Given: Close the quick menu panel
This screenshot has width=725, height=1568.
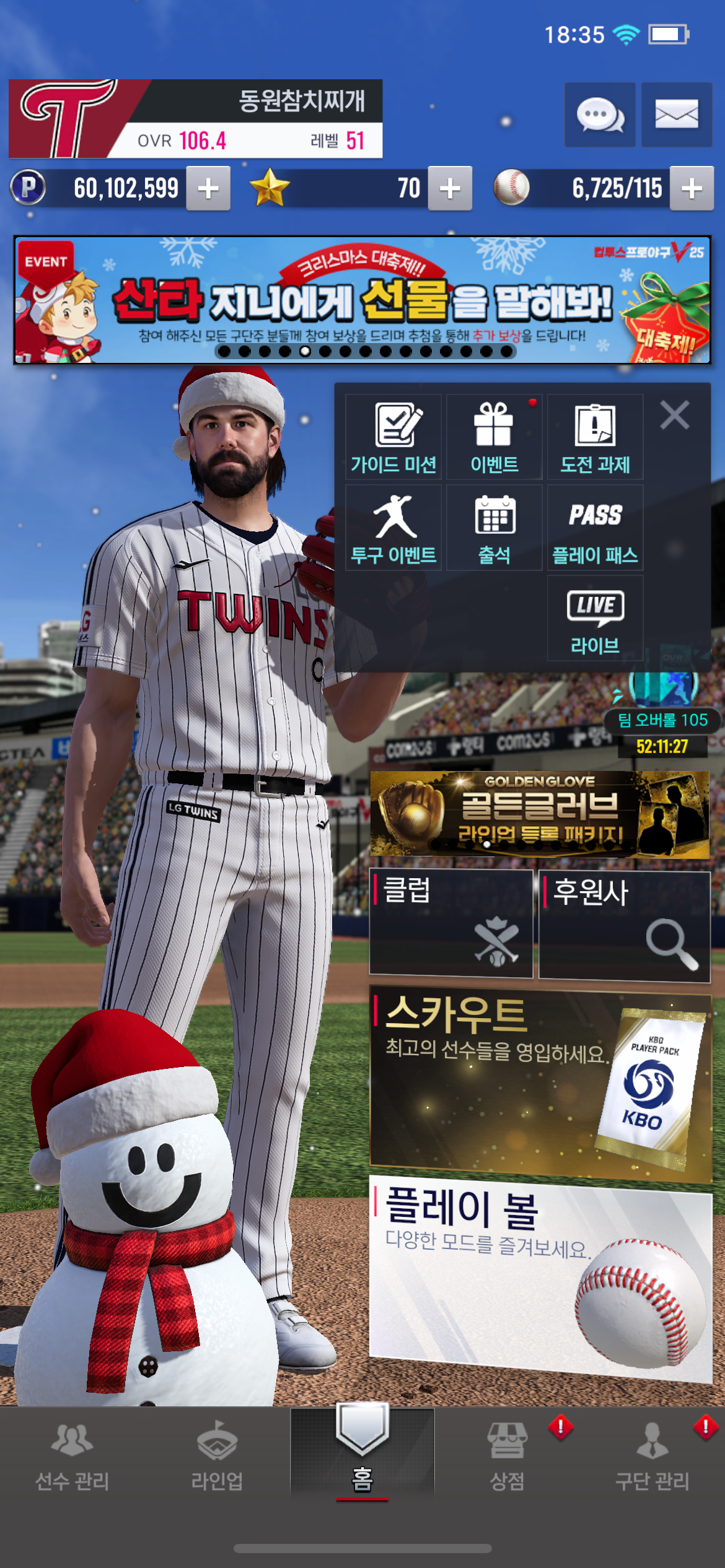Looking at the screenshot, I should pyautogui.click(x=675, y=415).
